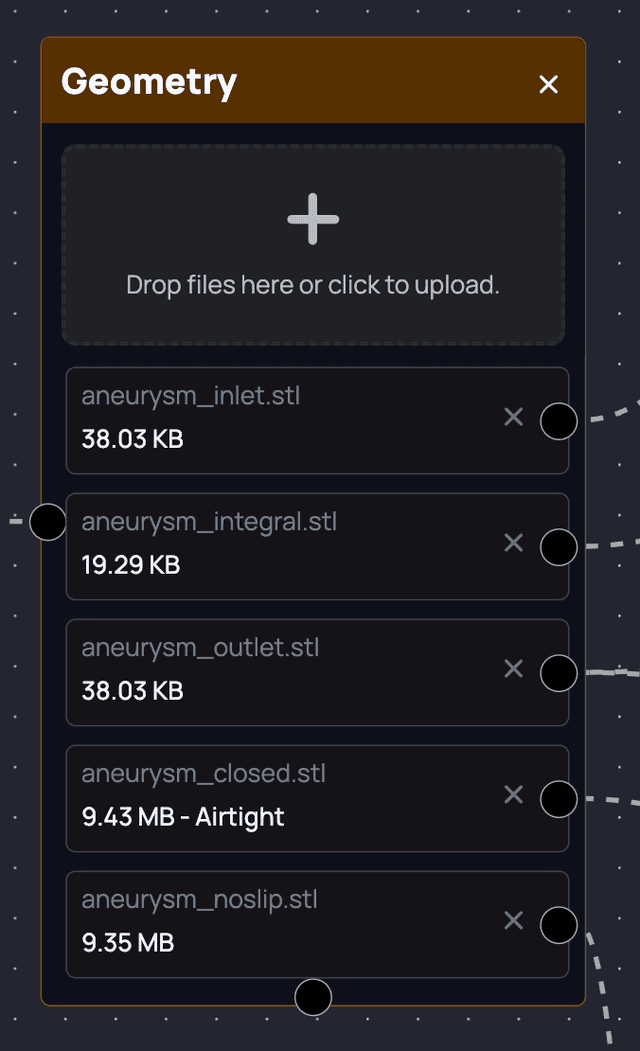Close the Geometry panel

point(548,84)
